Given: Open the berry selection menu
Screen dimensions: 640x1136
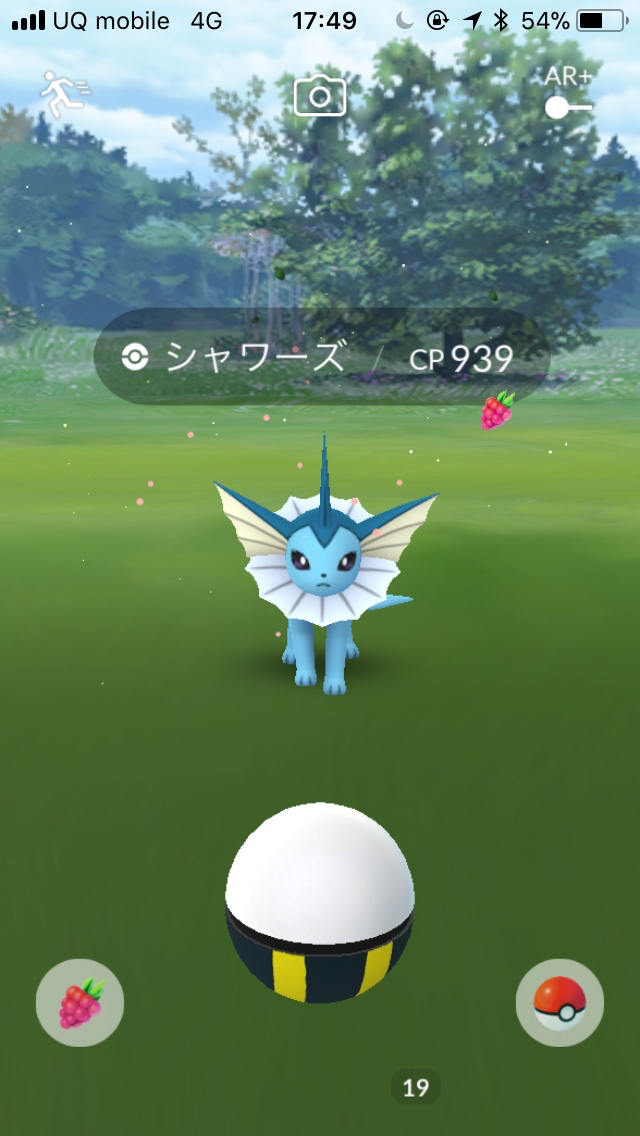Looking at the screenshot, I should click(80, 1002).
